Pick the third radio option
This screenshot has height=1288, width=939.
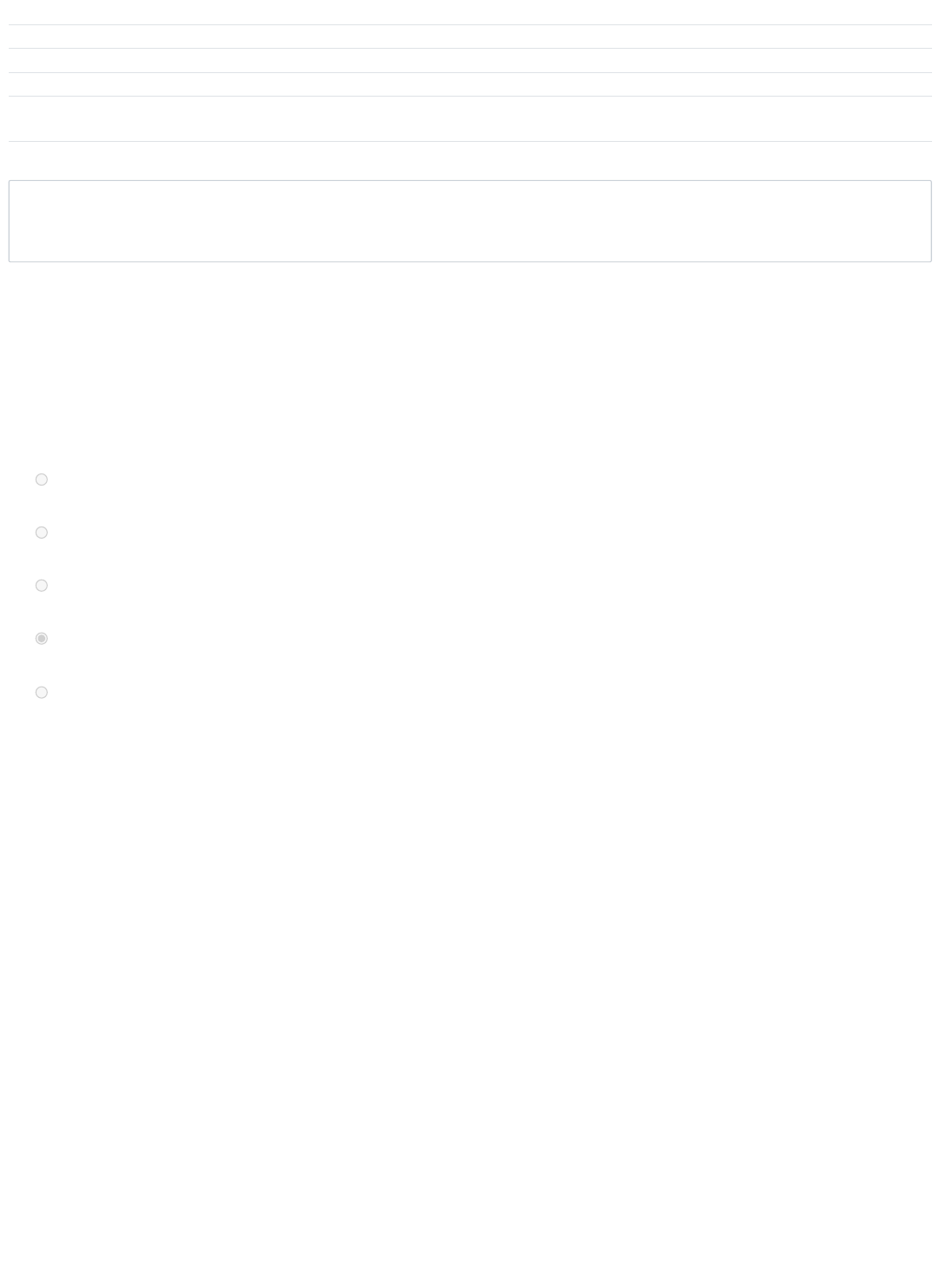(41, 586)
